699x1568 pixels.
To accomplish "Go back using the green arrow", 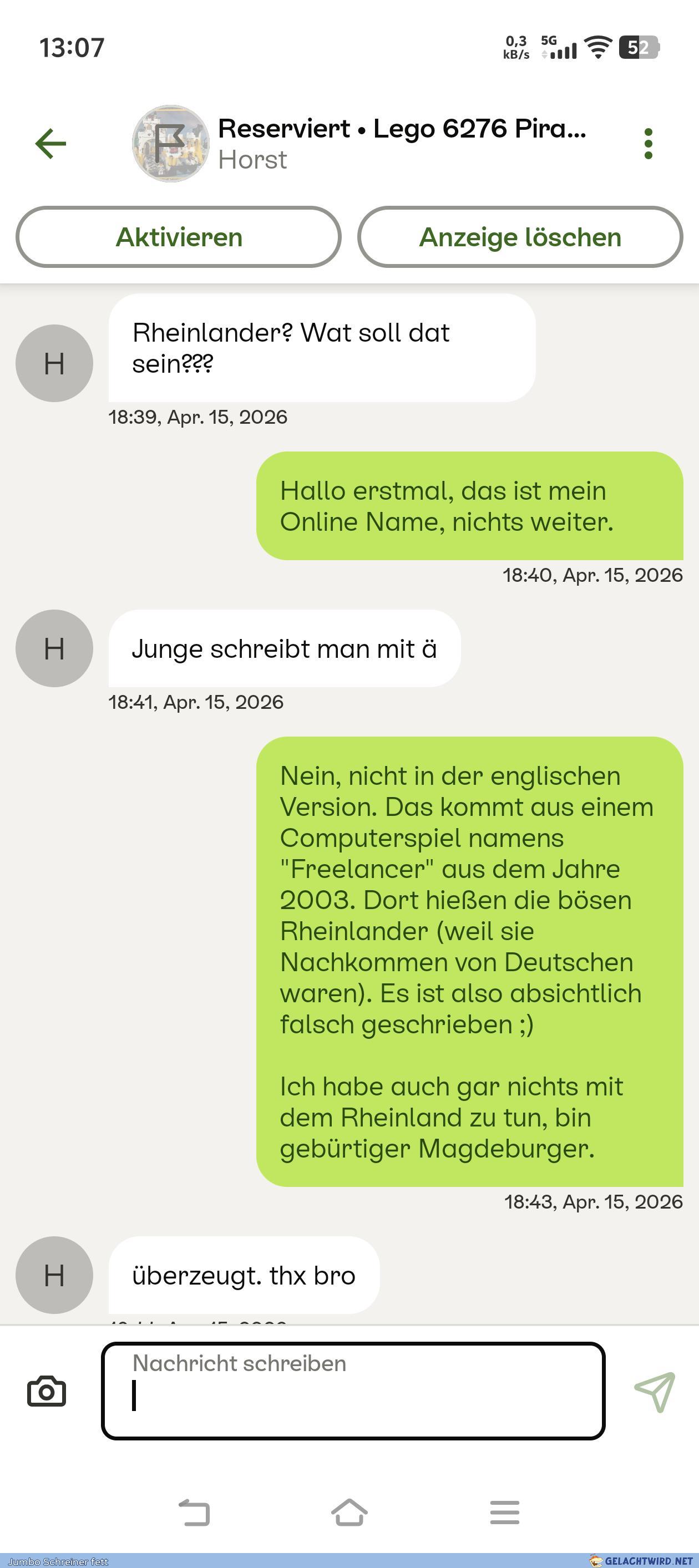I will (x=50, y=144).
